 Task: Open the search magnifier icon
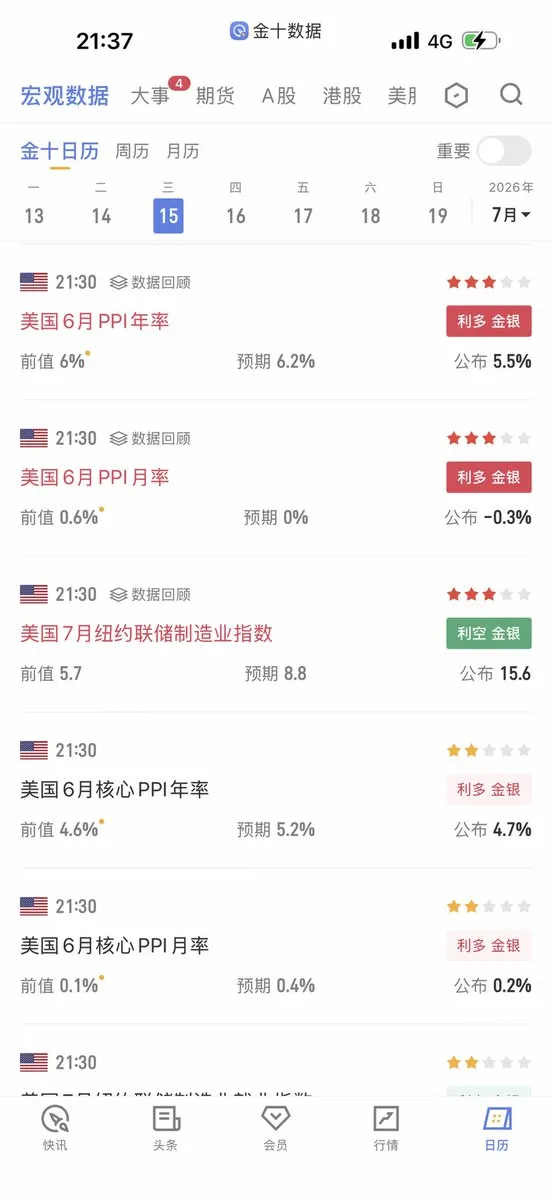[511, 95]
